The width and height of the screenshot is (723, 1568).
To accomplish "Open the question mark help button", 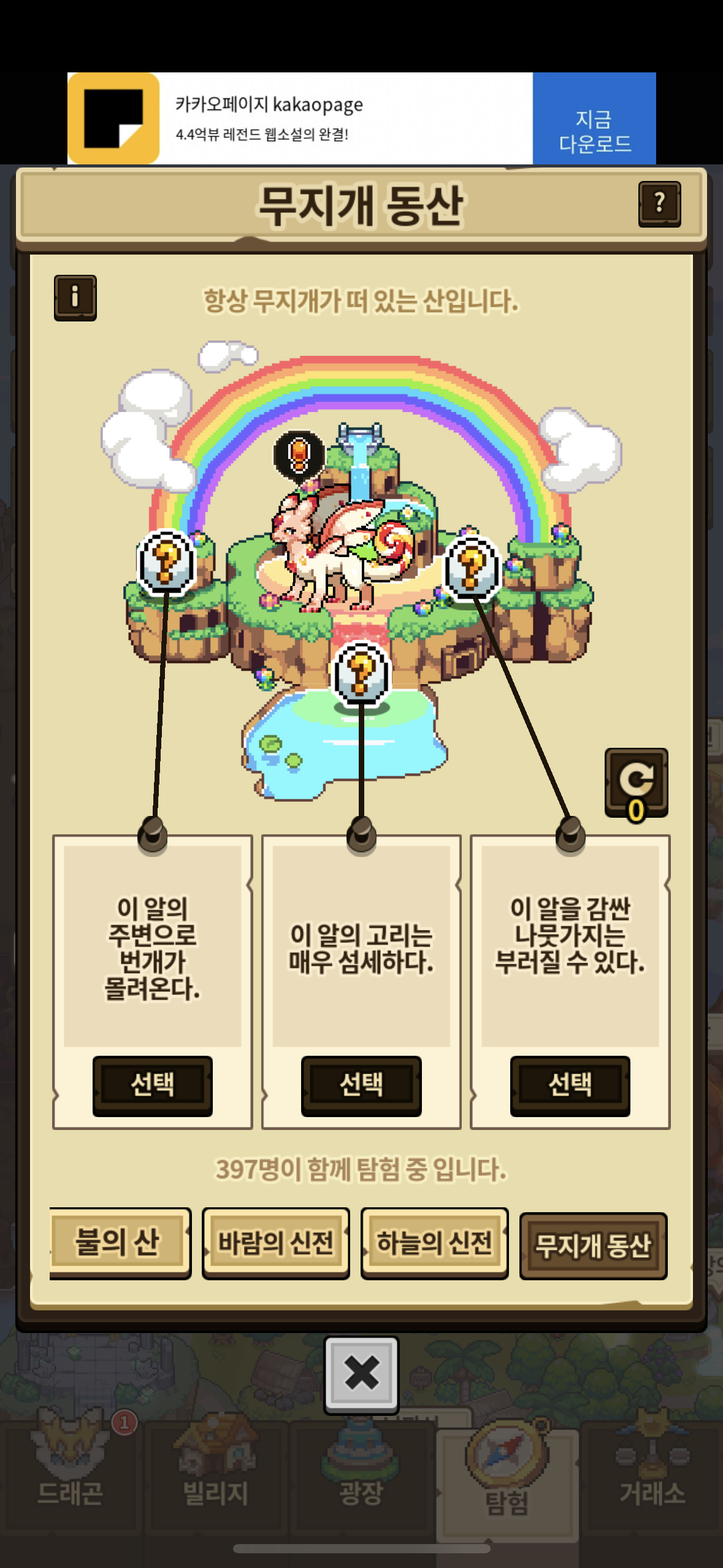I will 659,204.
